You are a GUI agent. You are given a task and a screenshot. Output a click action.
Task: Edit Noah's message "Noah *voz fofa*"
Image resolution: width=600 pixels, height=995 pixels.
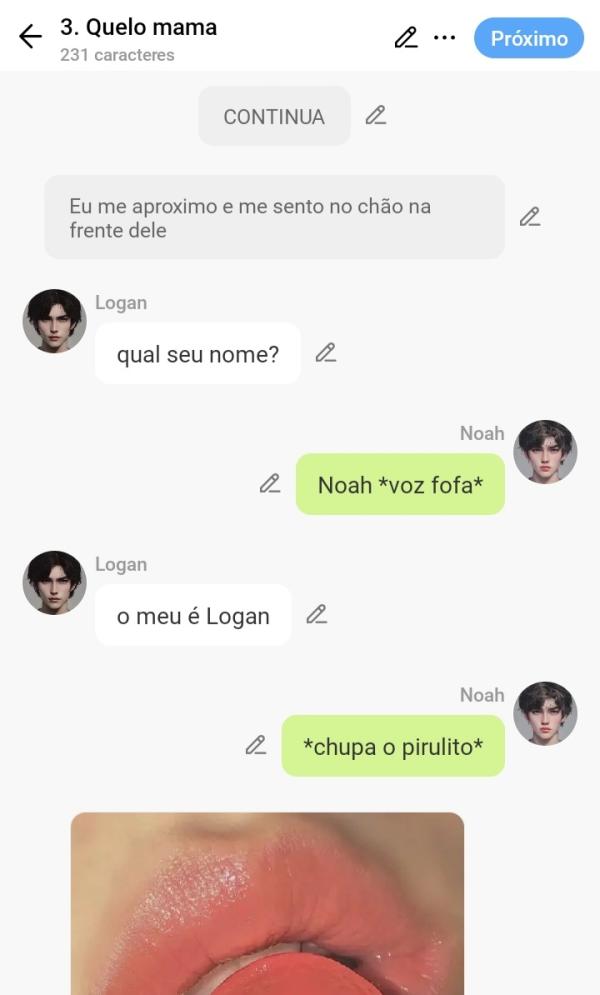tap(270, 484)
